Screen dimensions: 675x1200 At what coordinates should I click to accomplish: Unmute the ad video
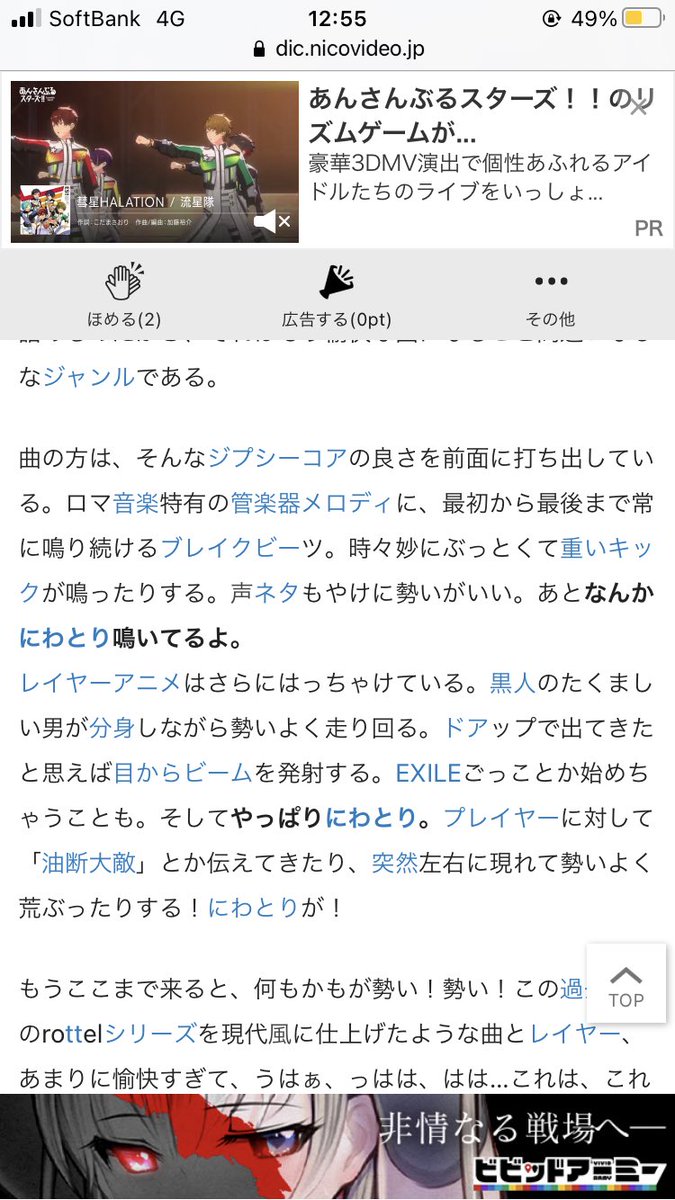(271, 221)
